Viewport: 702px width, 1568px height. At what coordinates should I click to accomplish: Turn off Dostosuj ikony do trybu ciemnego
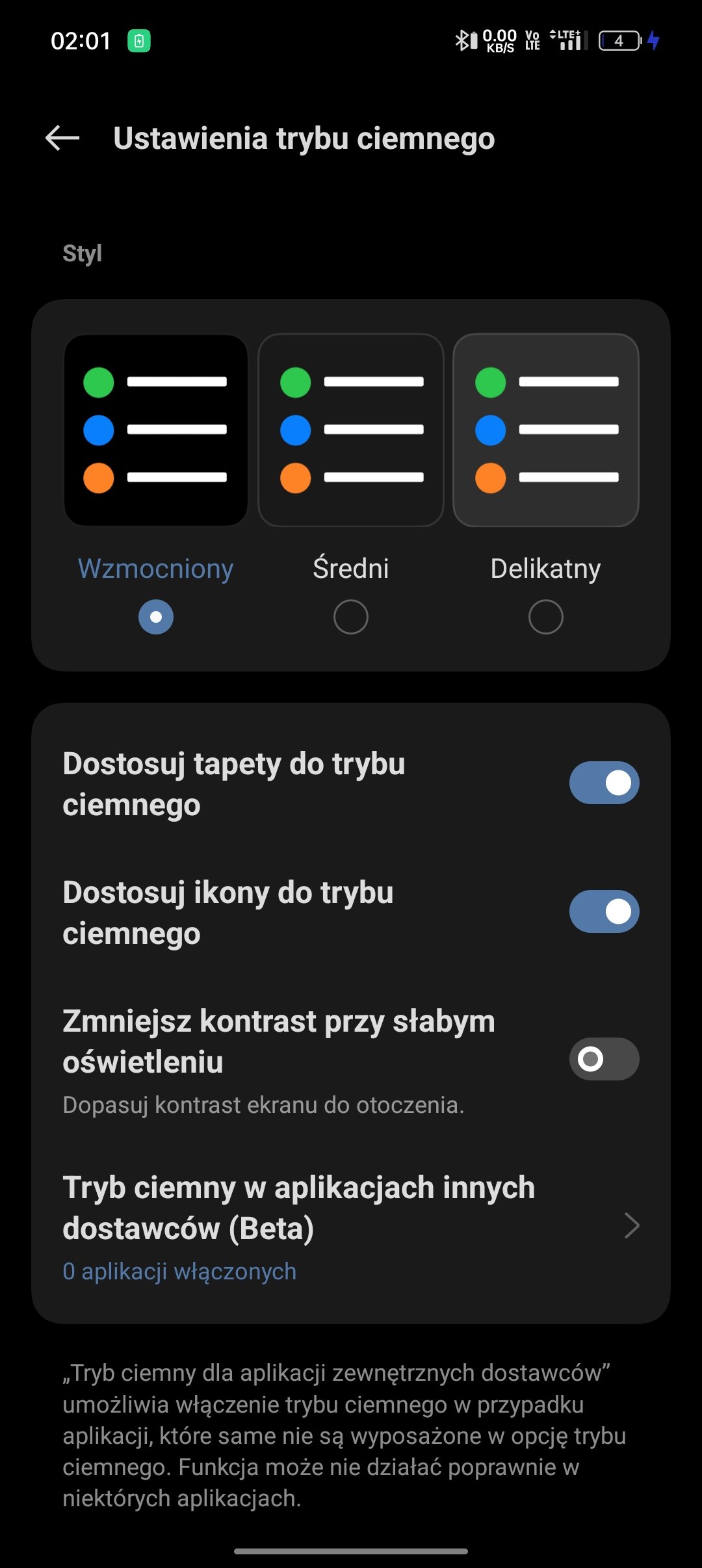604,911
